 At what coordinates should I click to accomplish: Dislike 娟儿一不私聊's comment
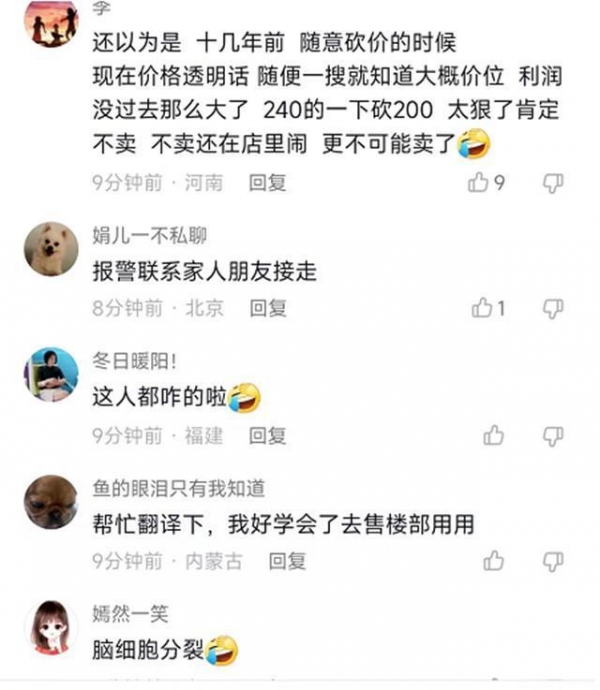pyautogui.click(x=552, y=308)
